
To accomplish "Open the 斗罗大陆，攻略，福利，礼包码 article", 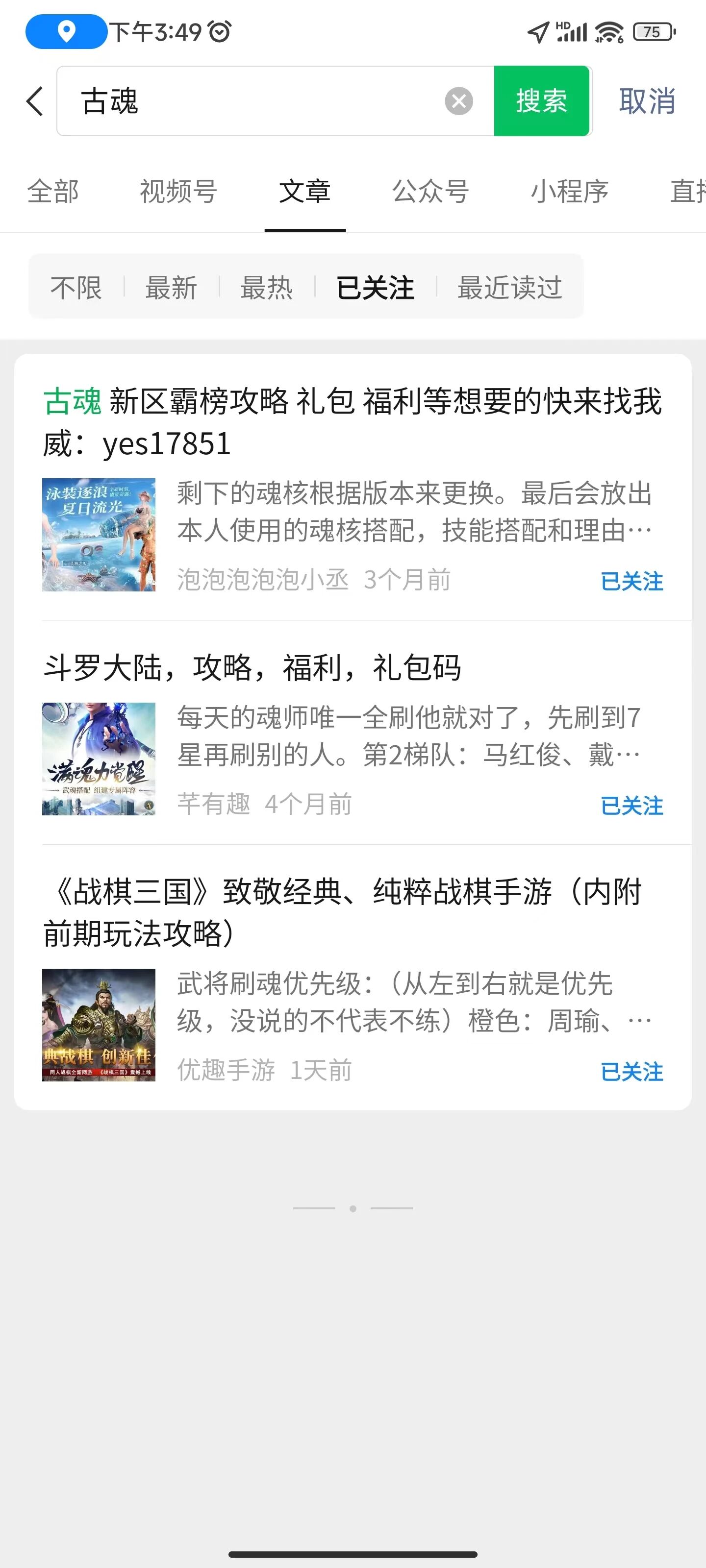I will 252,668.
